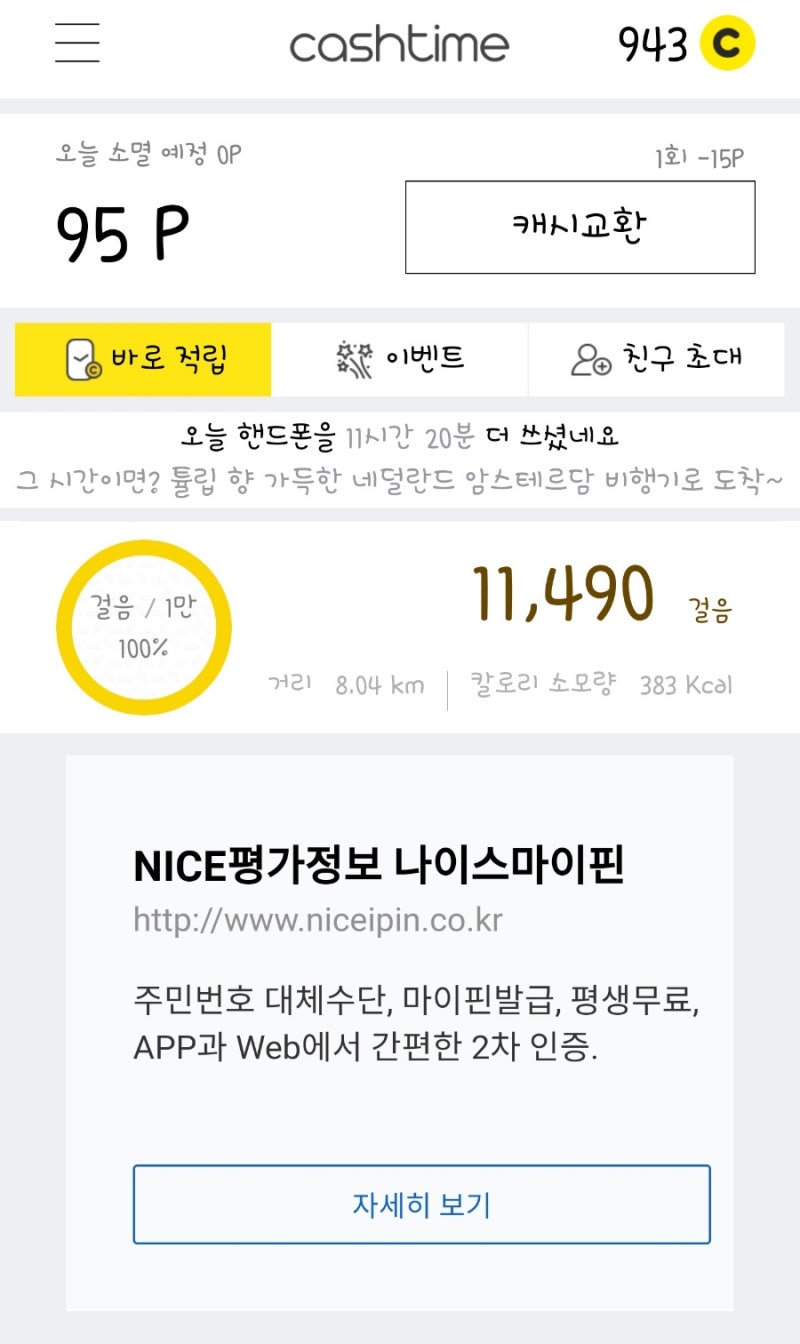The image size is (800, 1344).
Task: Switch to the 이벤트 tab
Action: (400, 359)
